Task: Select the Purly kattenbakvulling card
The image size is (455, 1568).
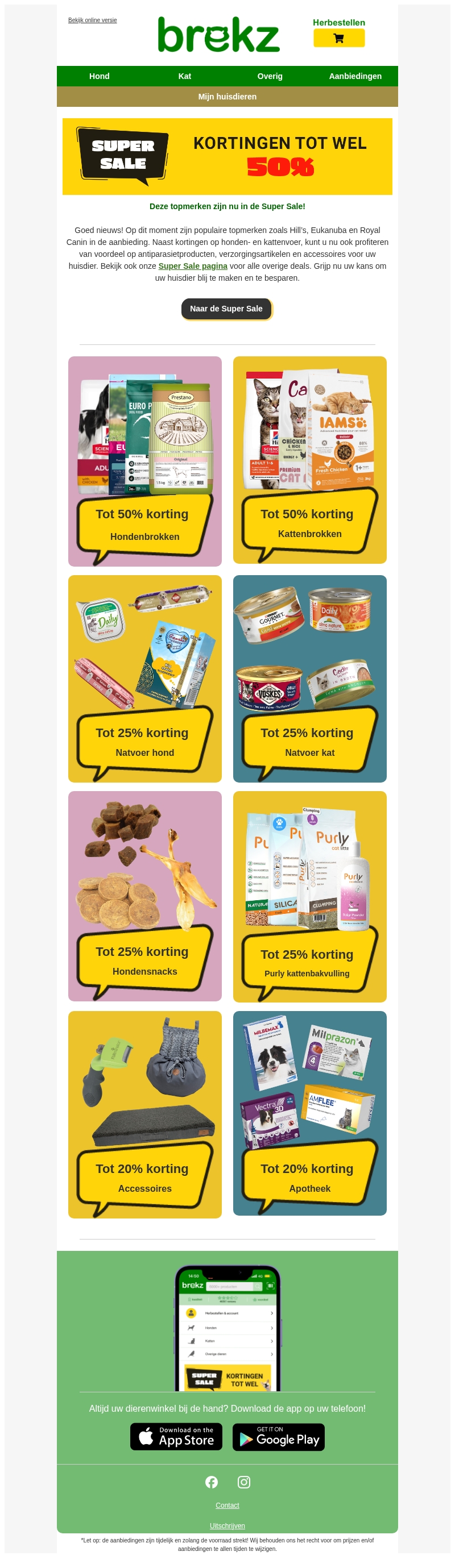Action: (x=309, y=896)
